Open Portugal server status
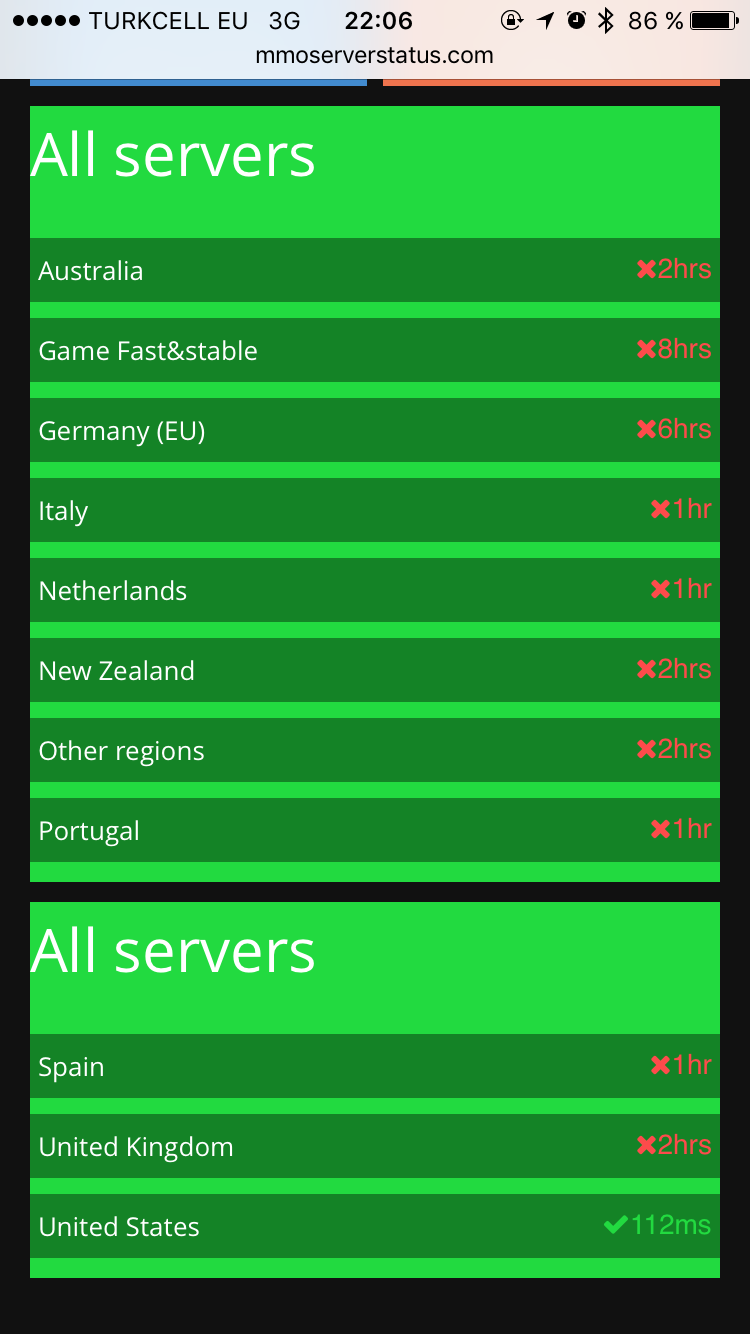Image resolution: width=750 pixels, height=1334 pixels. tap(375, 830)
